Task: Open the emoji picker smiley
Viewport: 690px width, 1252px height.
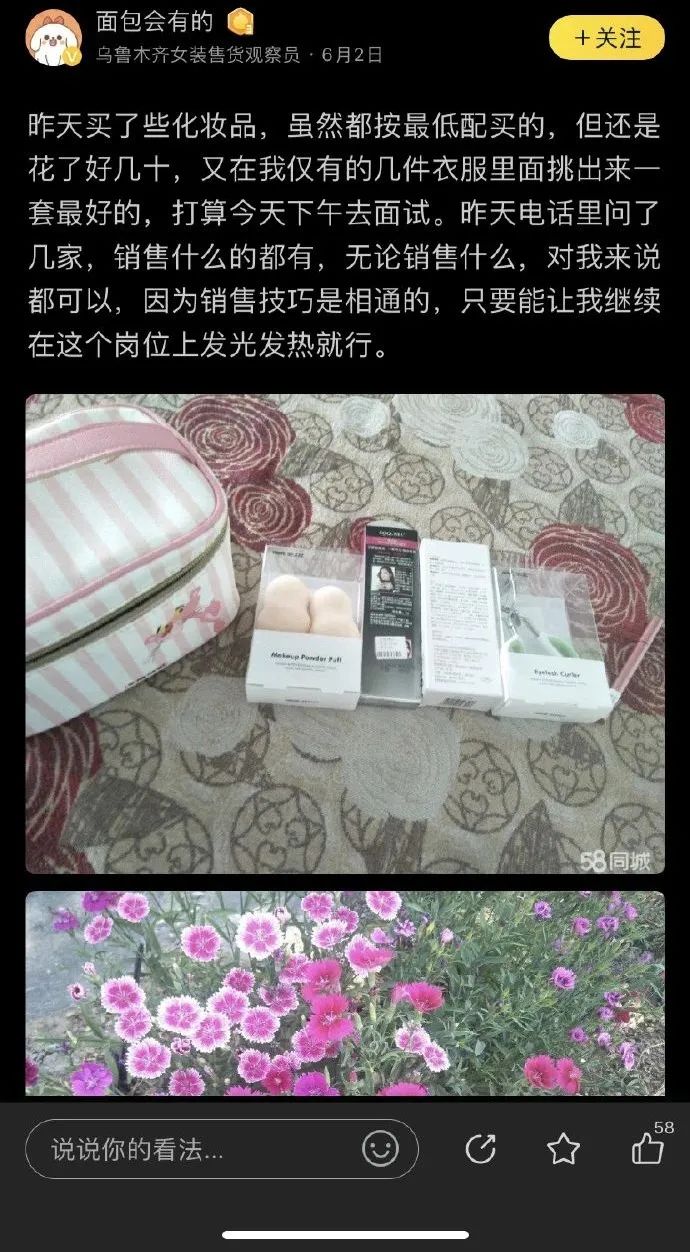Action: [x=380, y=1149]
